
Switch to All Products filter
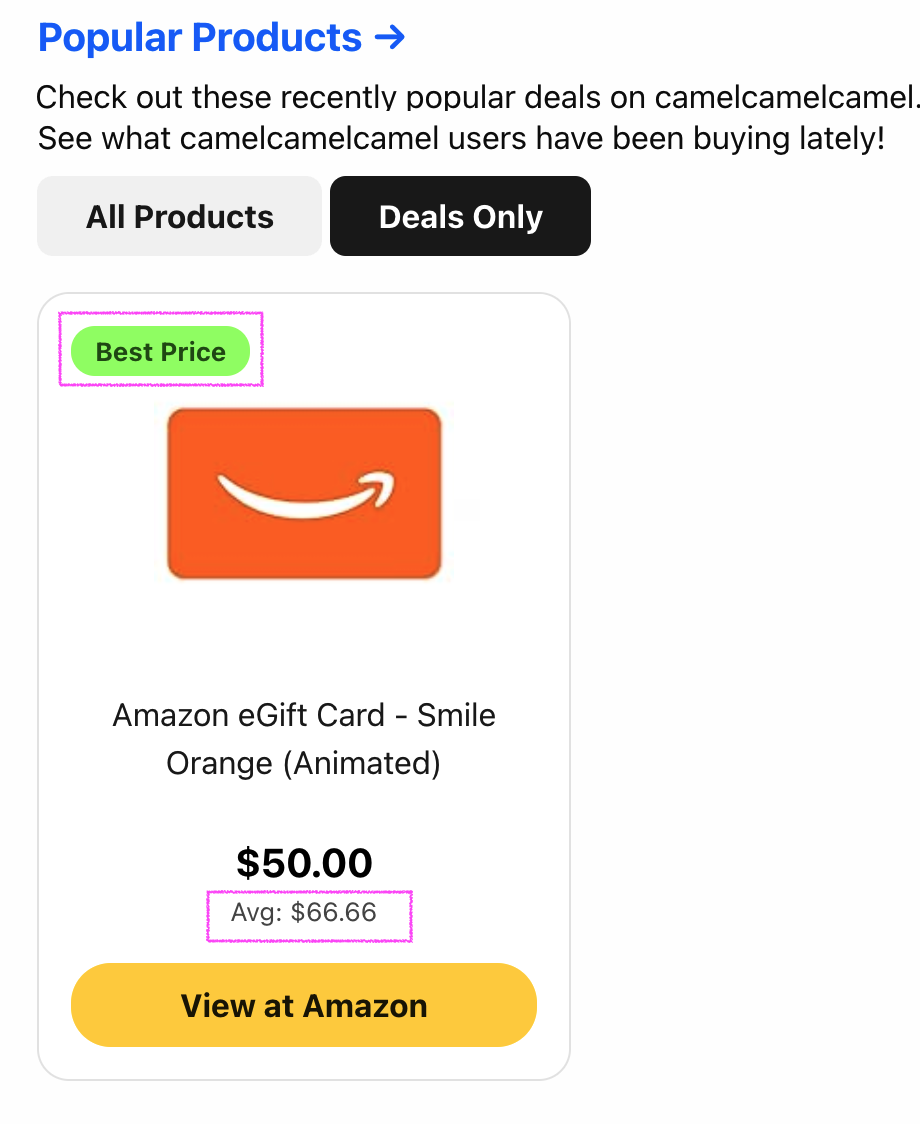[180, 217]
